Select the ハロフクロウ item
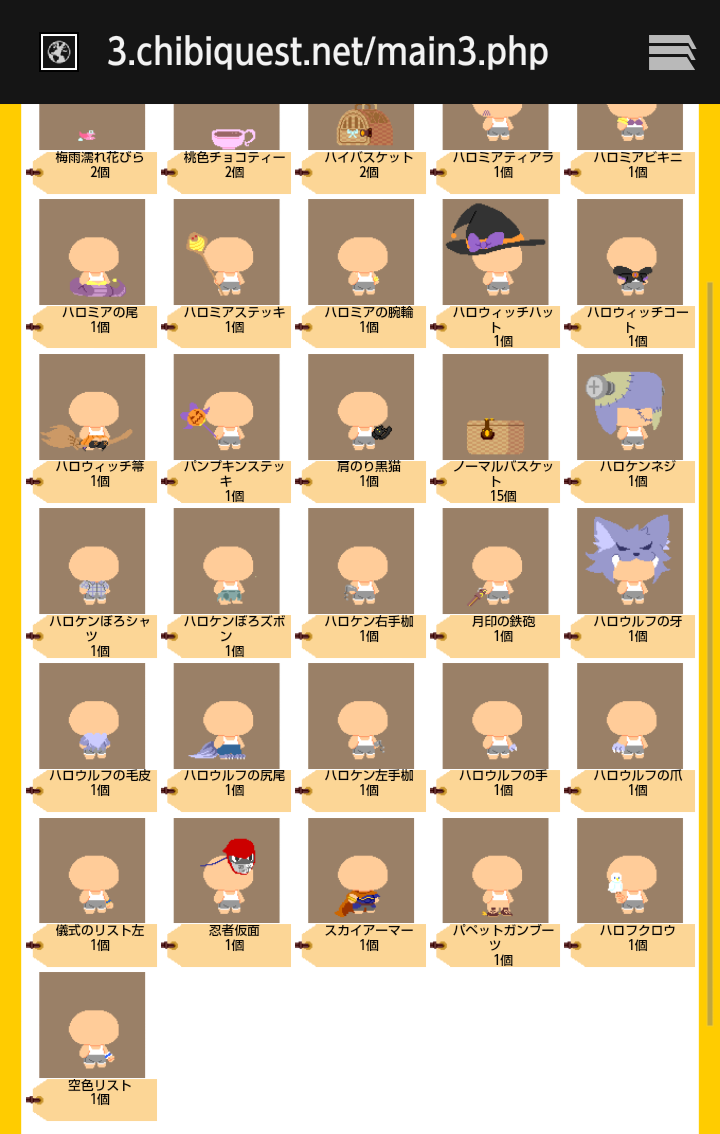 coord(630,871)
